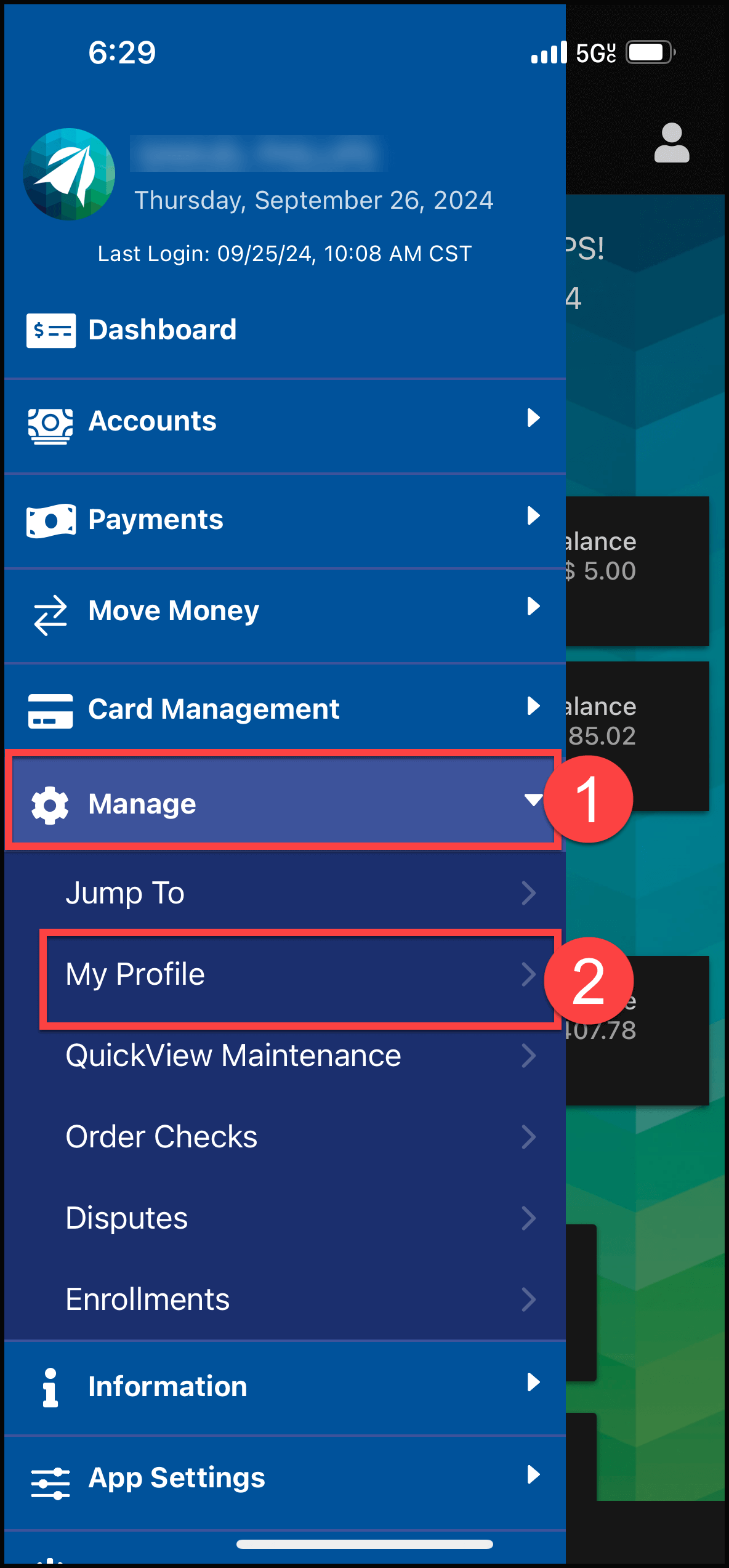The height and width of the screenshot is (1568, 729).
Task: Expand the Information section
Action: coord(283,1386)
